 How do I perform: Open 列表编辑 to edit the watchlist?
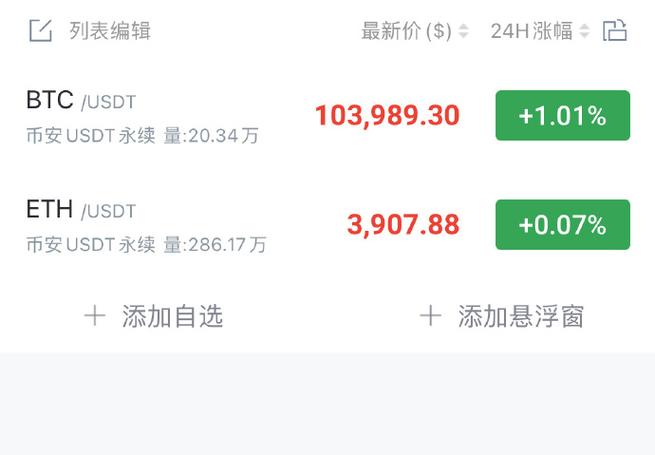(x=91, y=31)
